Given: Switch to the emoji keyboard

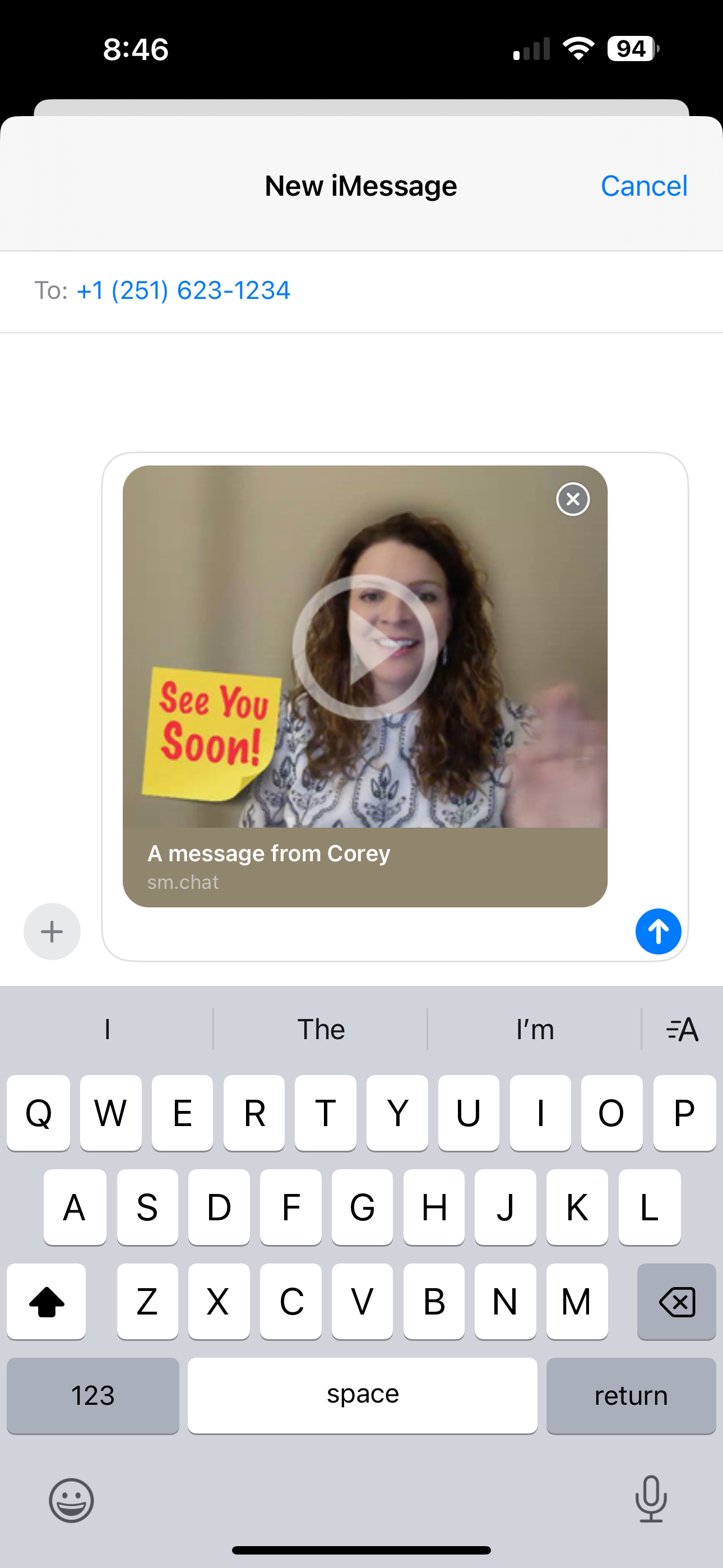Looking at the screenshot, I should point(72,1500).
